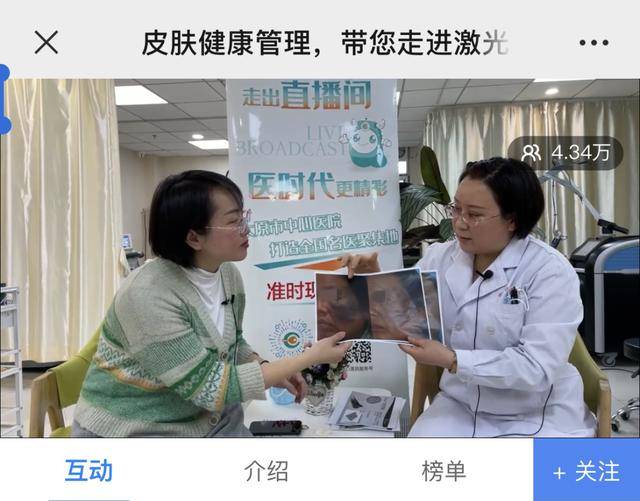Open the 榜单 tab
This screenshot has height=501, width=640.
pos(444,471)
